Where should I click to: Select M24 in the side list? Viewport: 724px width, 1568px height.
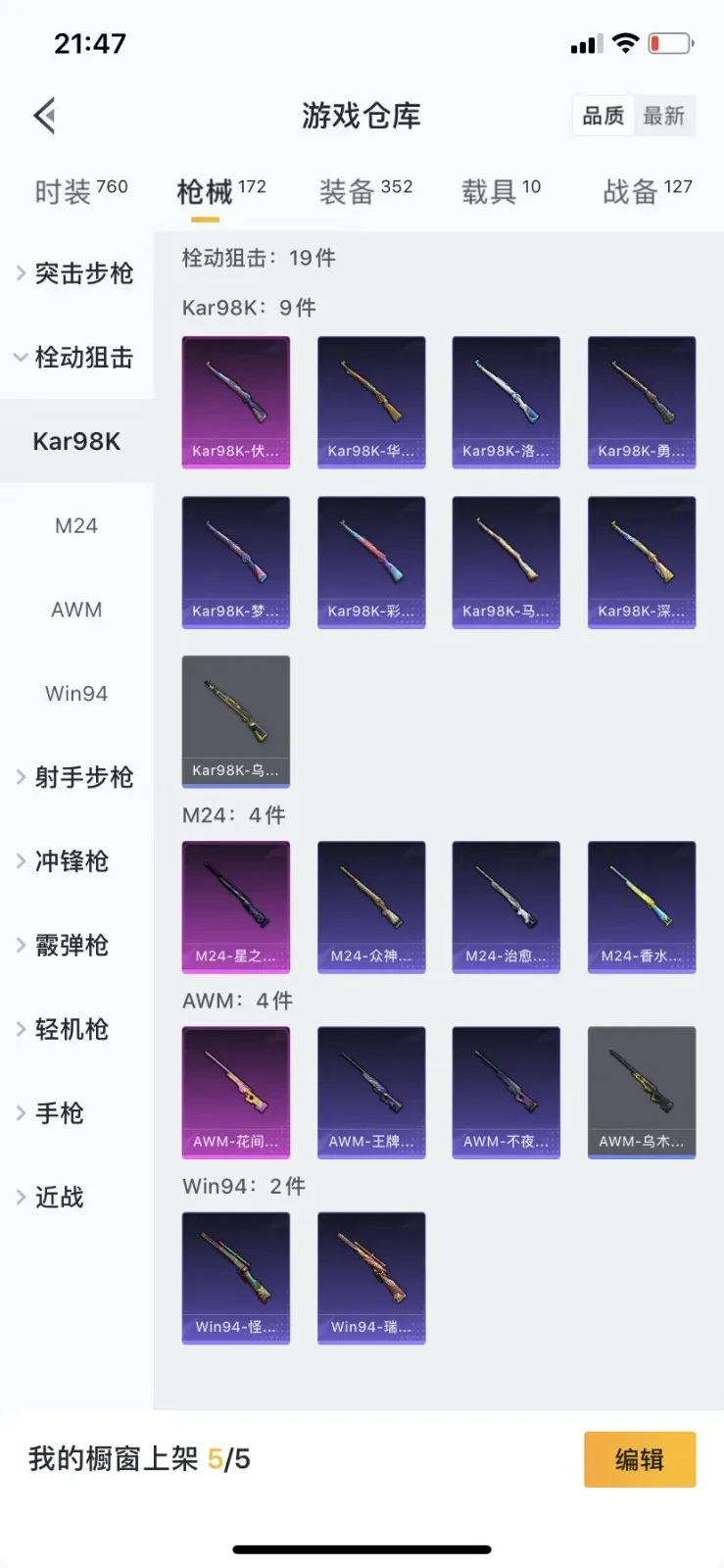(76, 526)
